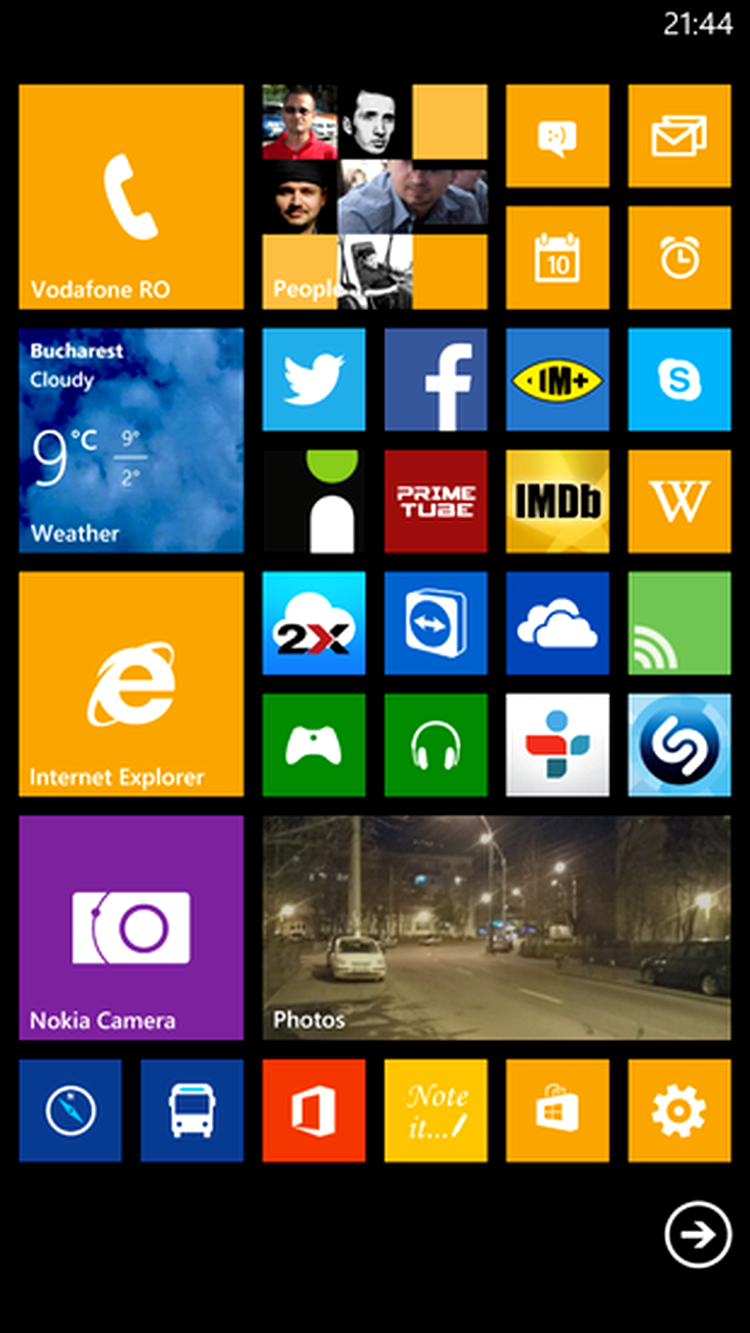Open Internet Explorer
This screenshot has width=750, height=1333.
point(130,684)
